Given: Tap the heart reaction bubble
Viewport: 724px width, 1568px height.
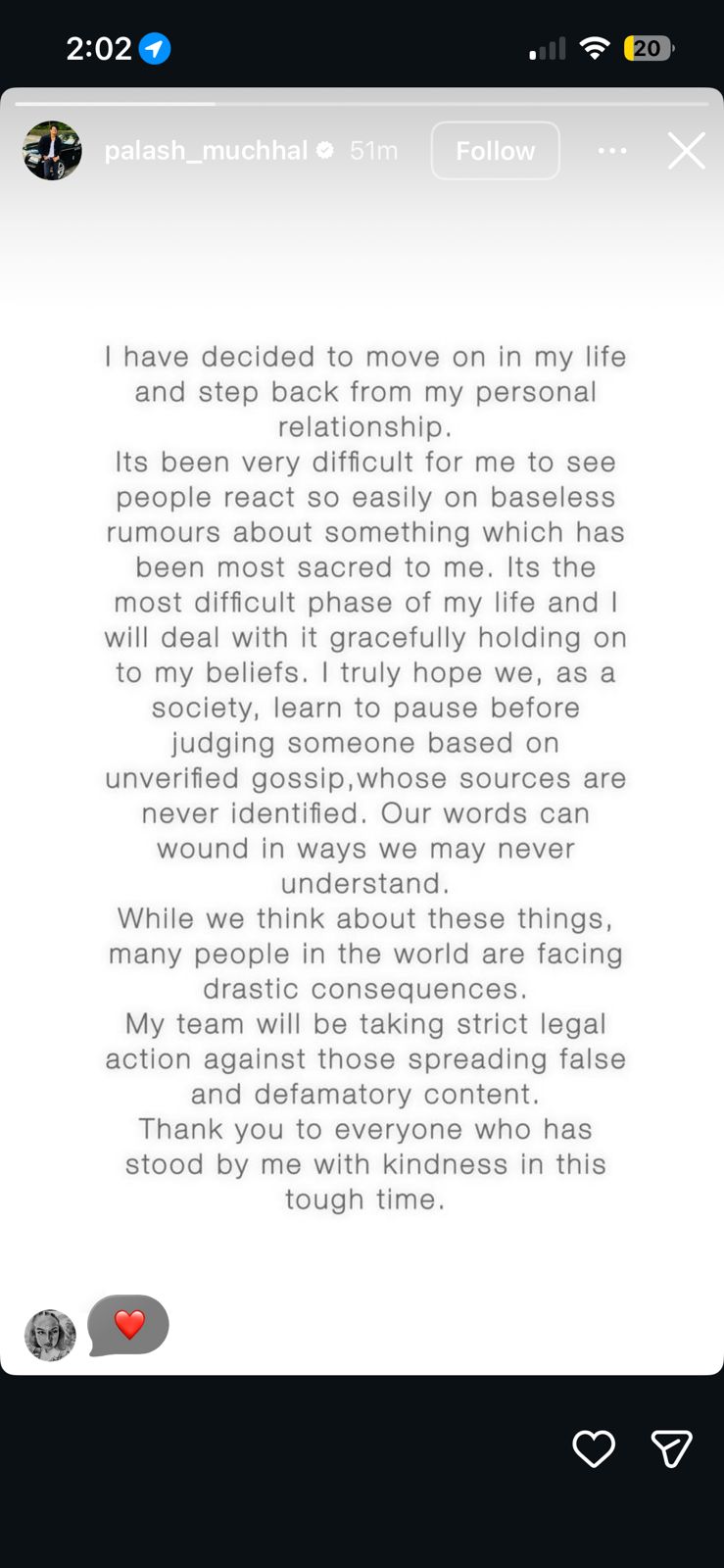Looking at the screenshot, I should pyautogui.click(x=128, y=1325).
